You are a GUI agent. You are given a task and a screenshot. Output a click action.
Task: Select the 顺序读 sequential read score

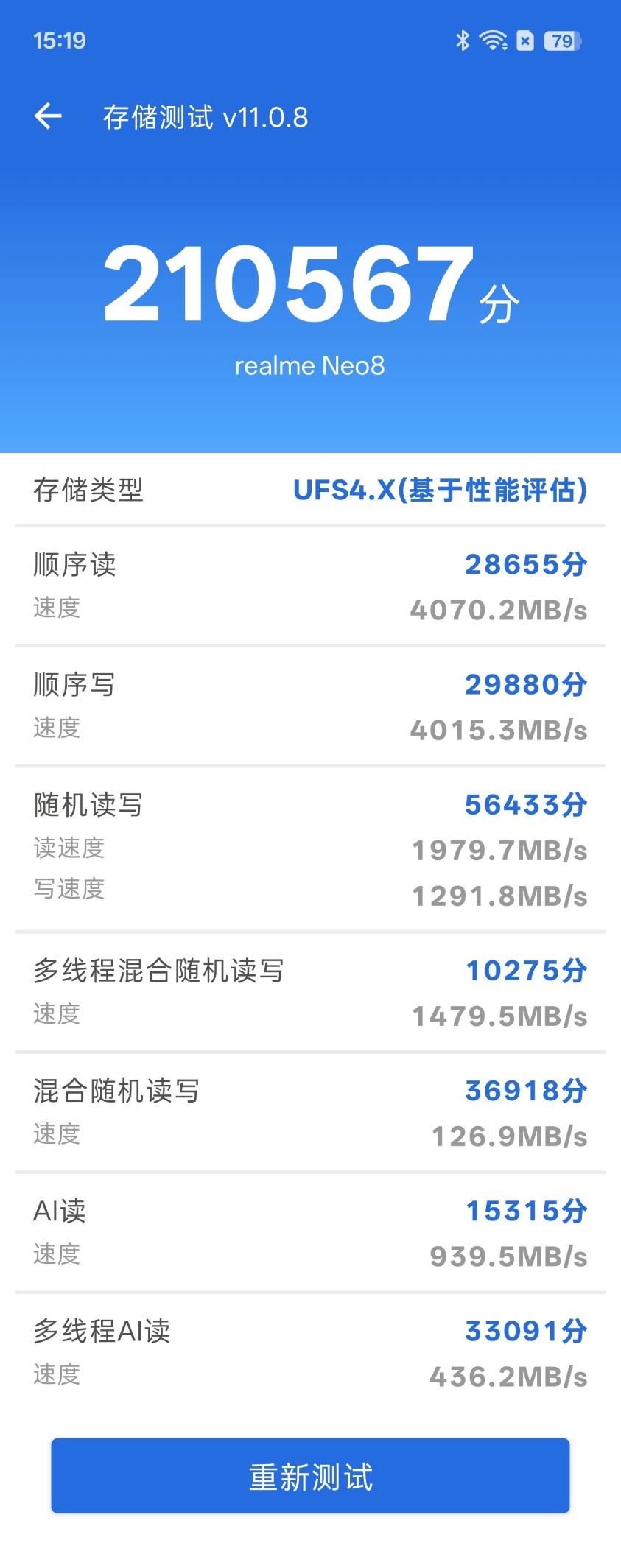(525, 563)
